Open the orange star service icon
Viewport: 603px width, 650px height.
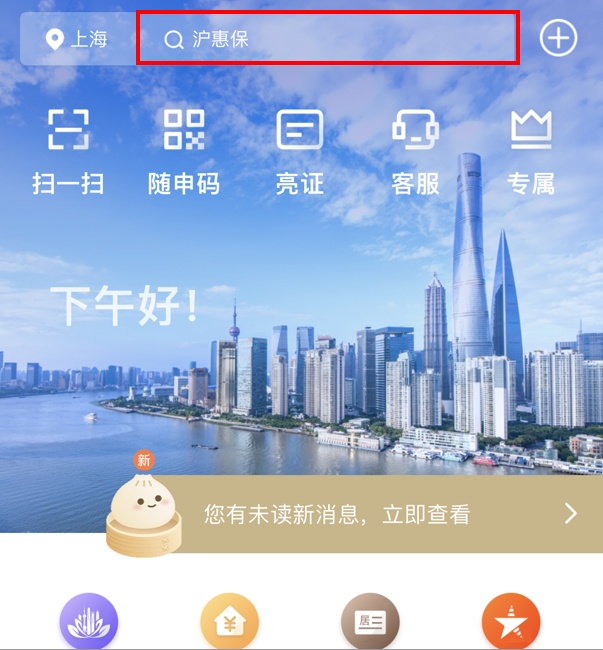click(x=511, y=622)
